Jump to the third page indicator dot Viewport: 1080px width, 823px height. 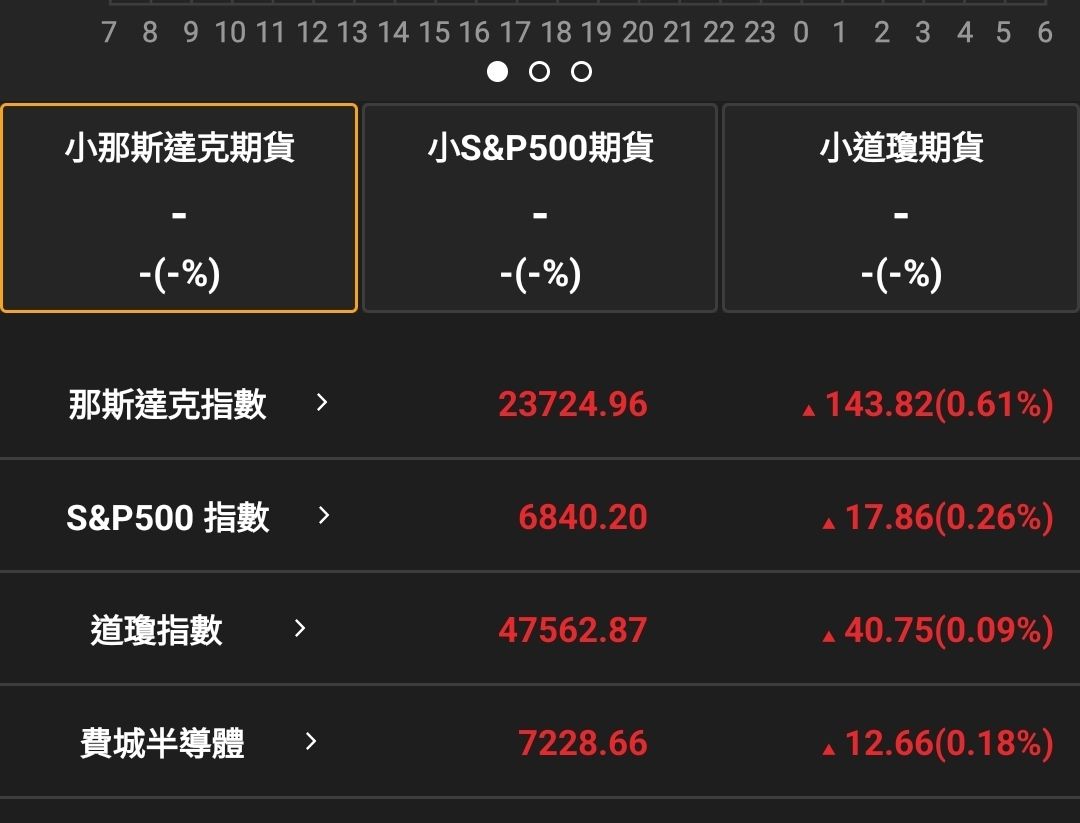point(581,72)
